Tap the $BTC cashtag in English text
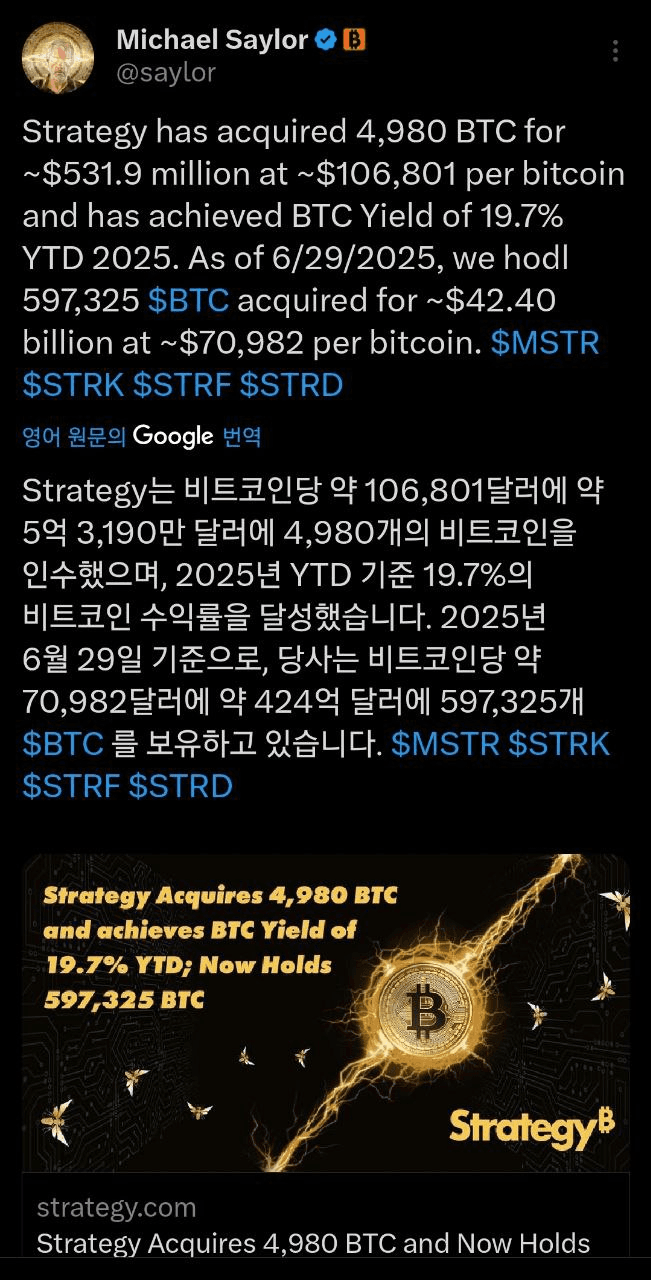This screenshot has height=1280, width=651. pyautogui.click(x=188, y=300)
